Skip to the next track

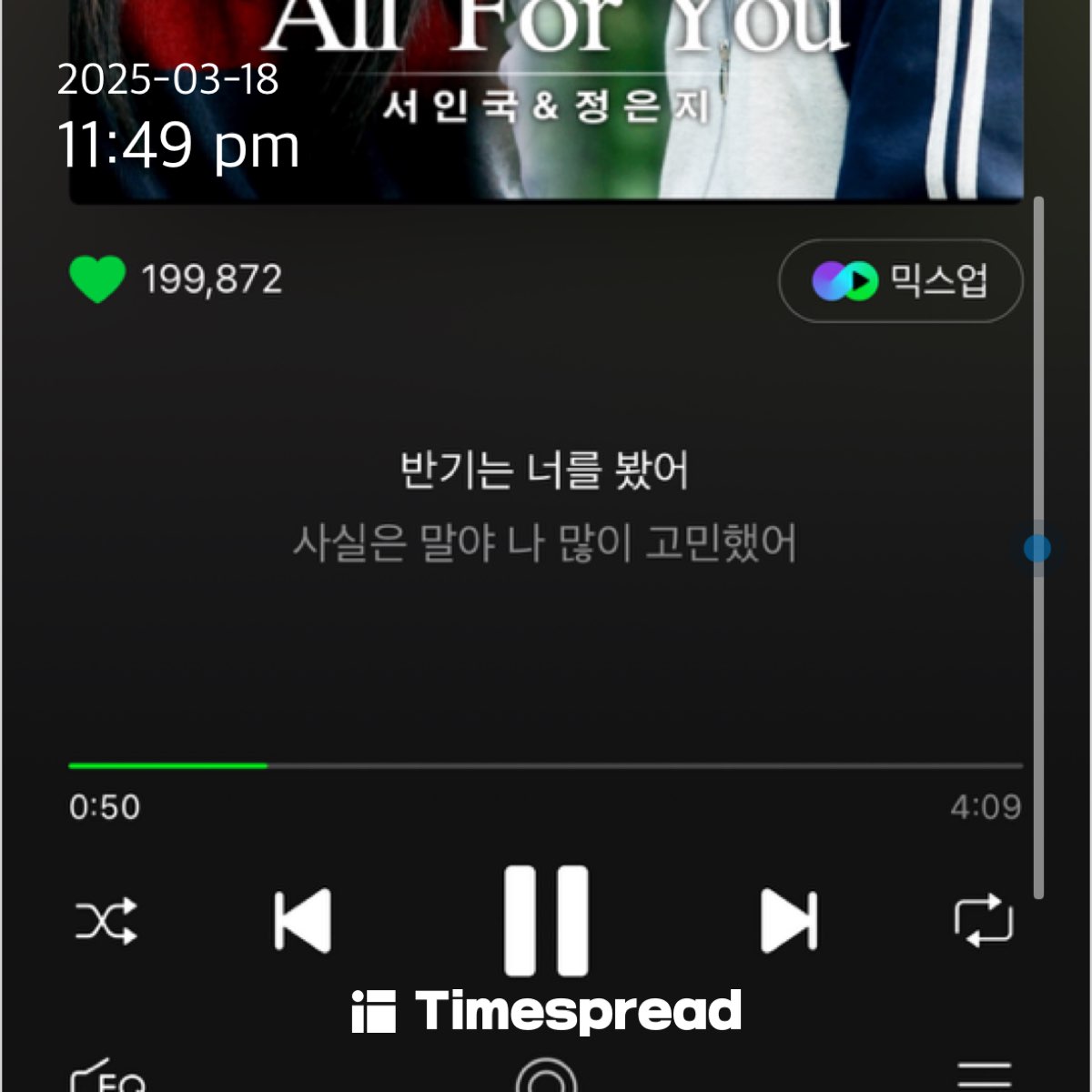[788, 921]
